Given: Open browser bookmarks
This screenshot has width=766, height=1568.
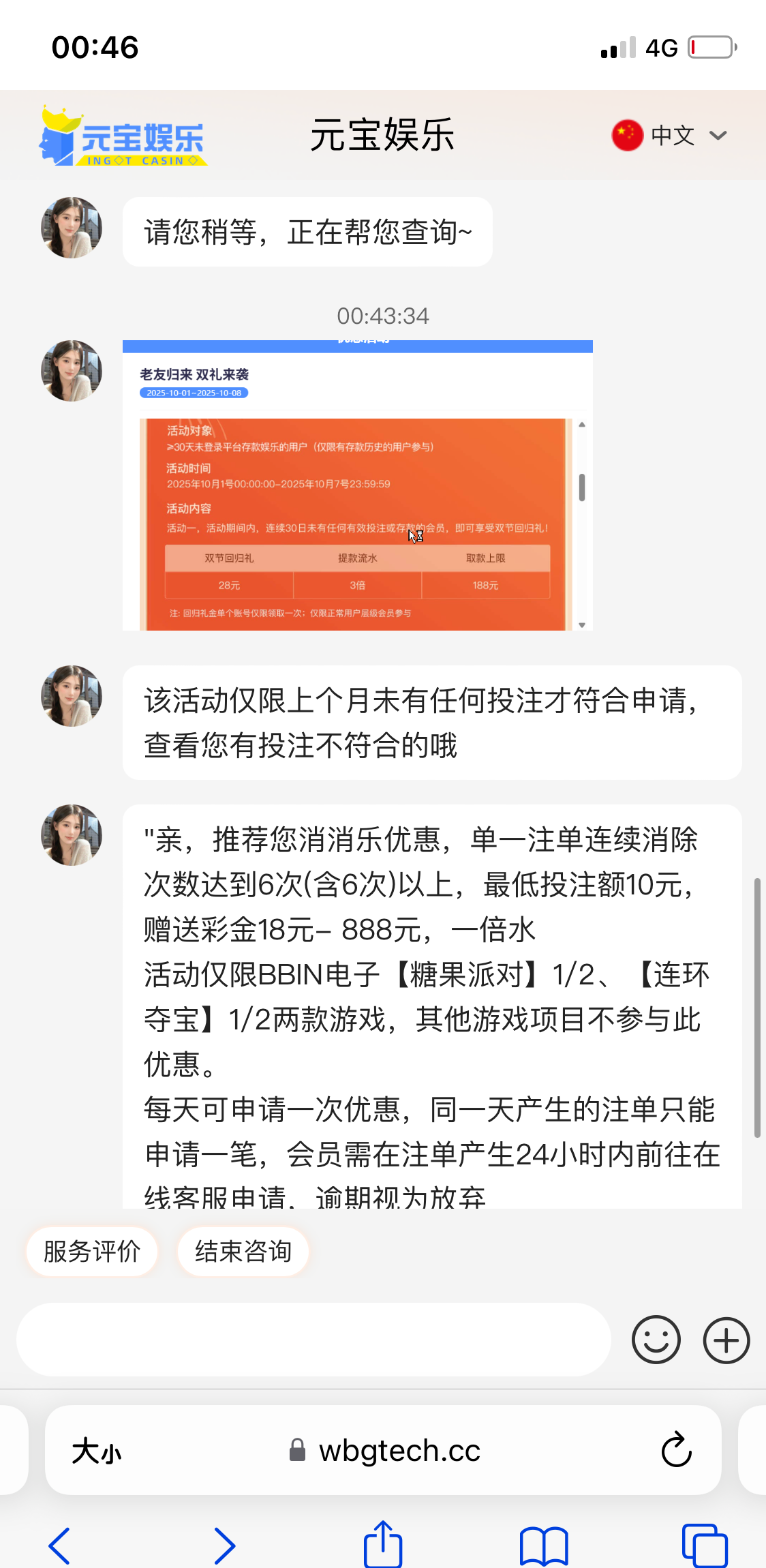Looking at the screenshot, I should coord(543,1546).
